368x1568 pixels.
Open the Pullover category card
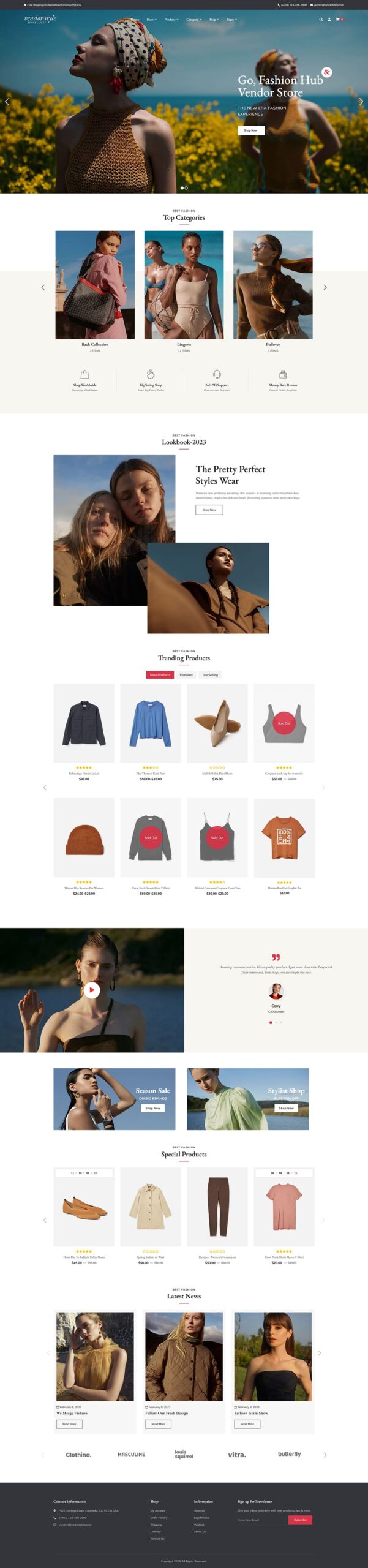tap(272, 285)
